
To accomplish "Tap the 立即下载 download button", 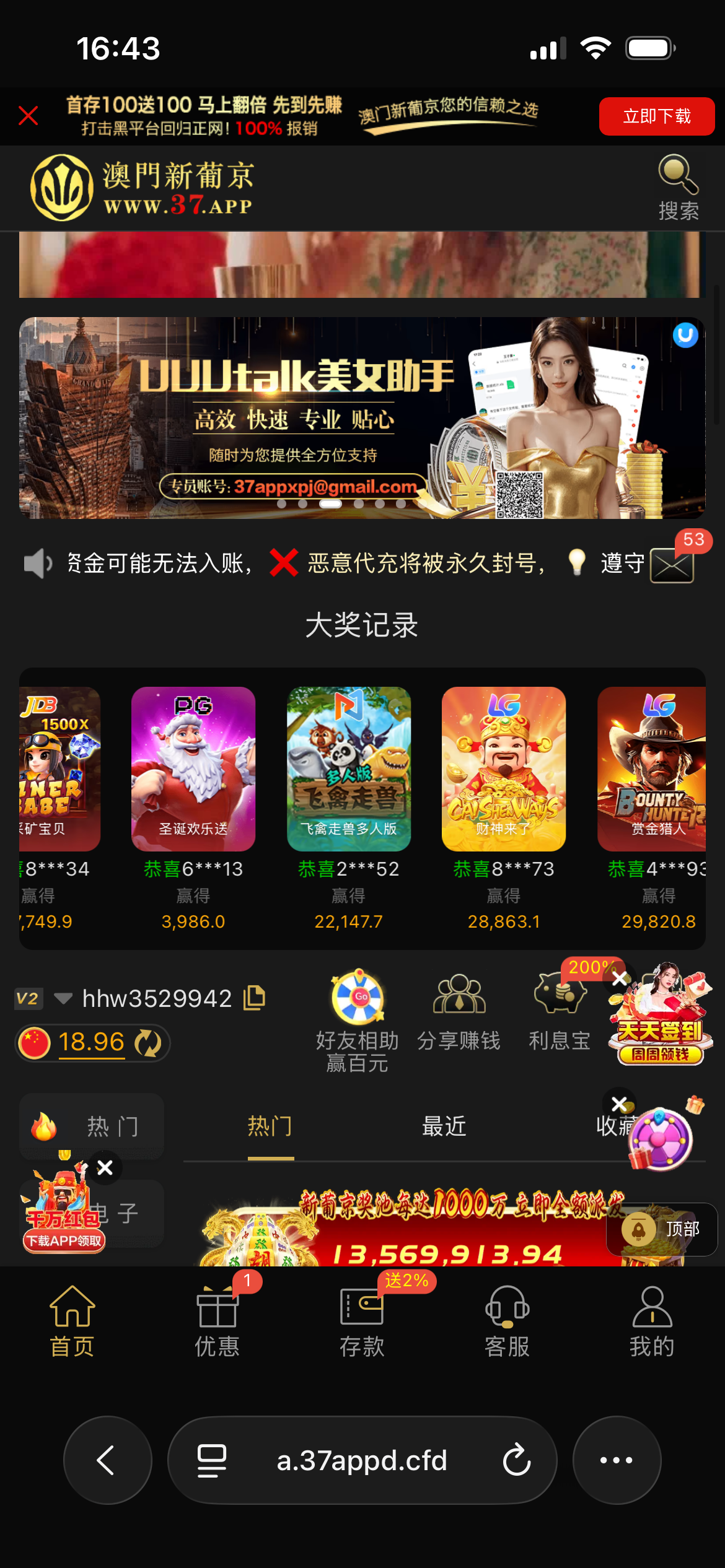I will (656, 116).
